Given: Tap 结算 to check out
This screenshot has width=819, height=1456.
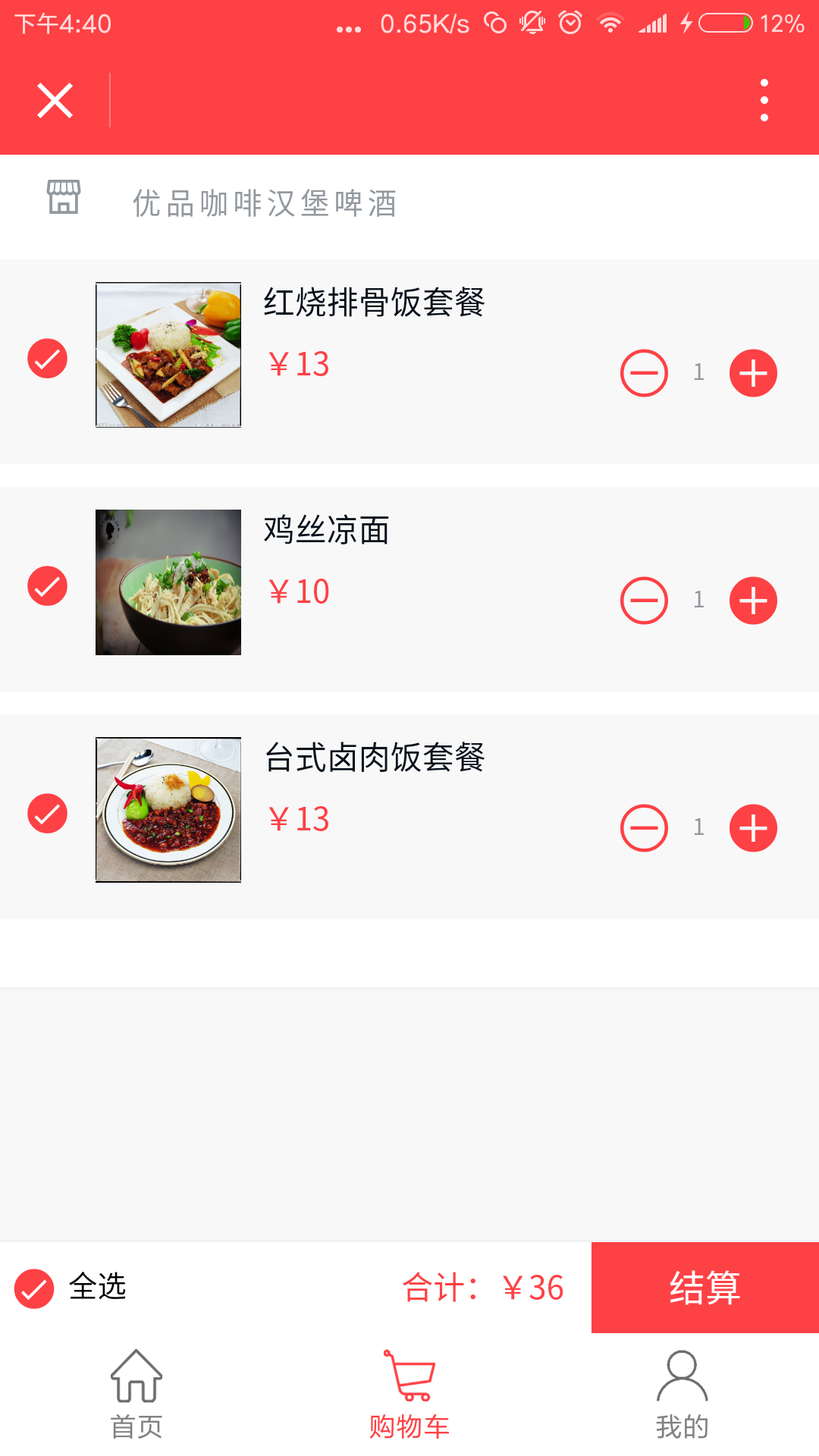Looking at the screenshot, I should (704, 1288).
